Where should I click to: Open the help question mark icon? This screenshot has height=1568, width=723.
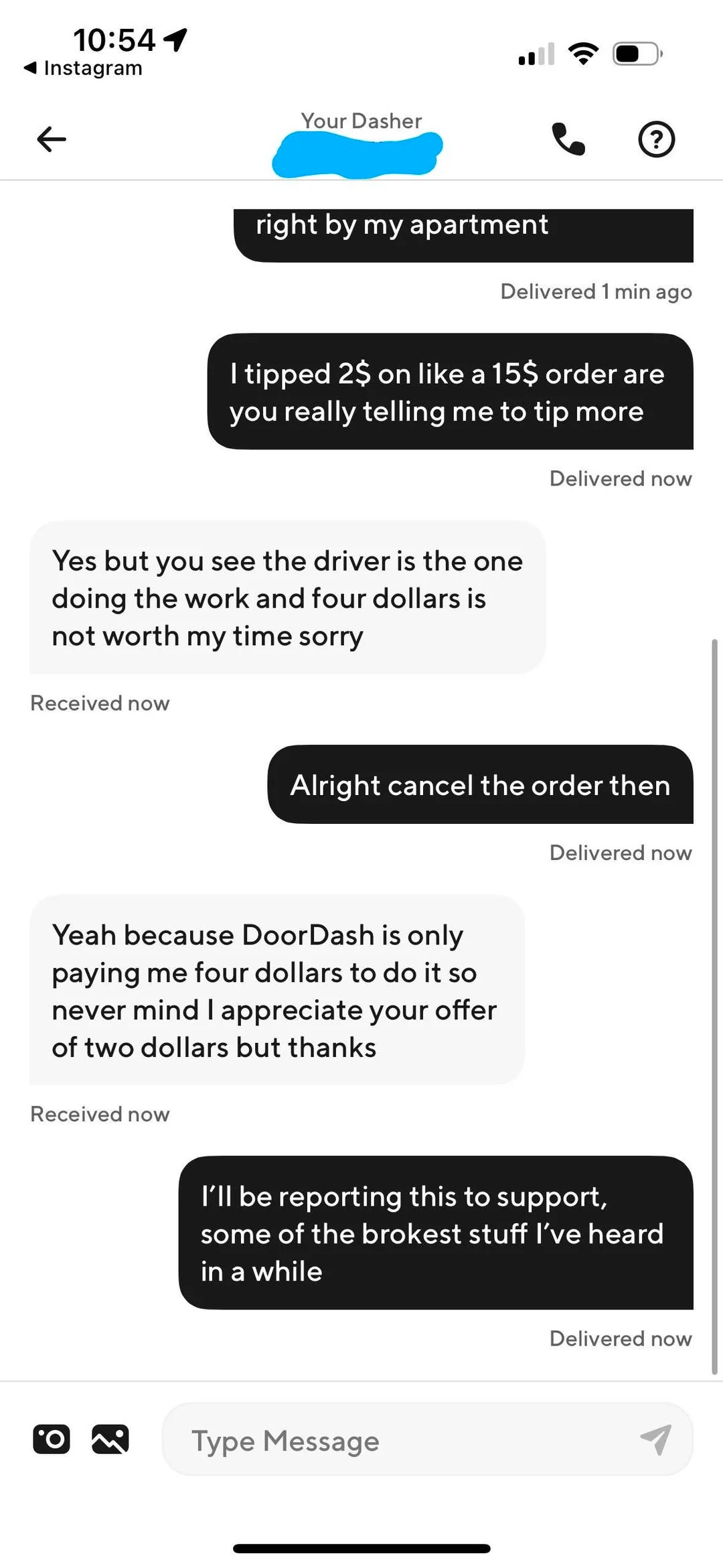point(656,139)
